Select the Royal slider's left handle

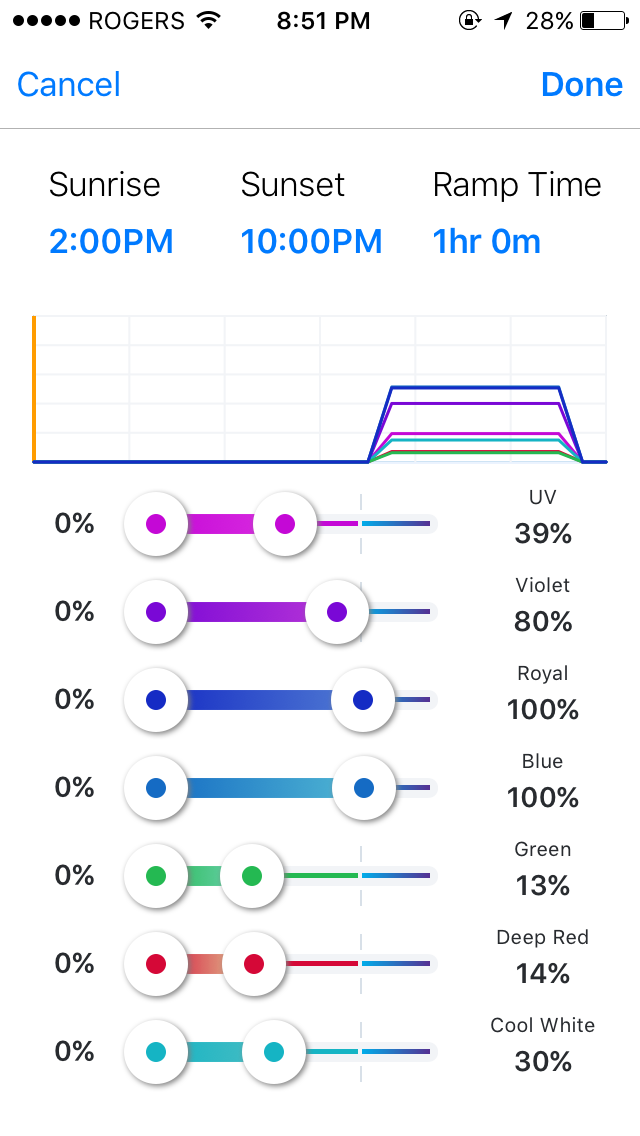coord(156,700)
